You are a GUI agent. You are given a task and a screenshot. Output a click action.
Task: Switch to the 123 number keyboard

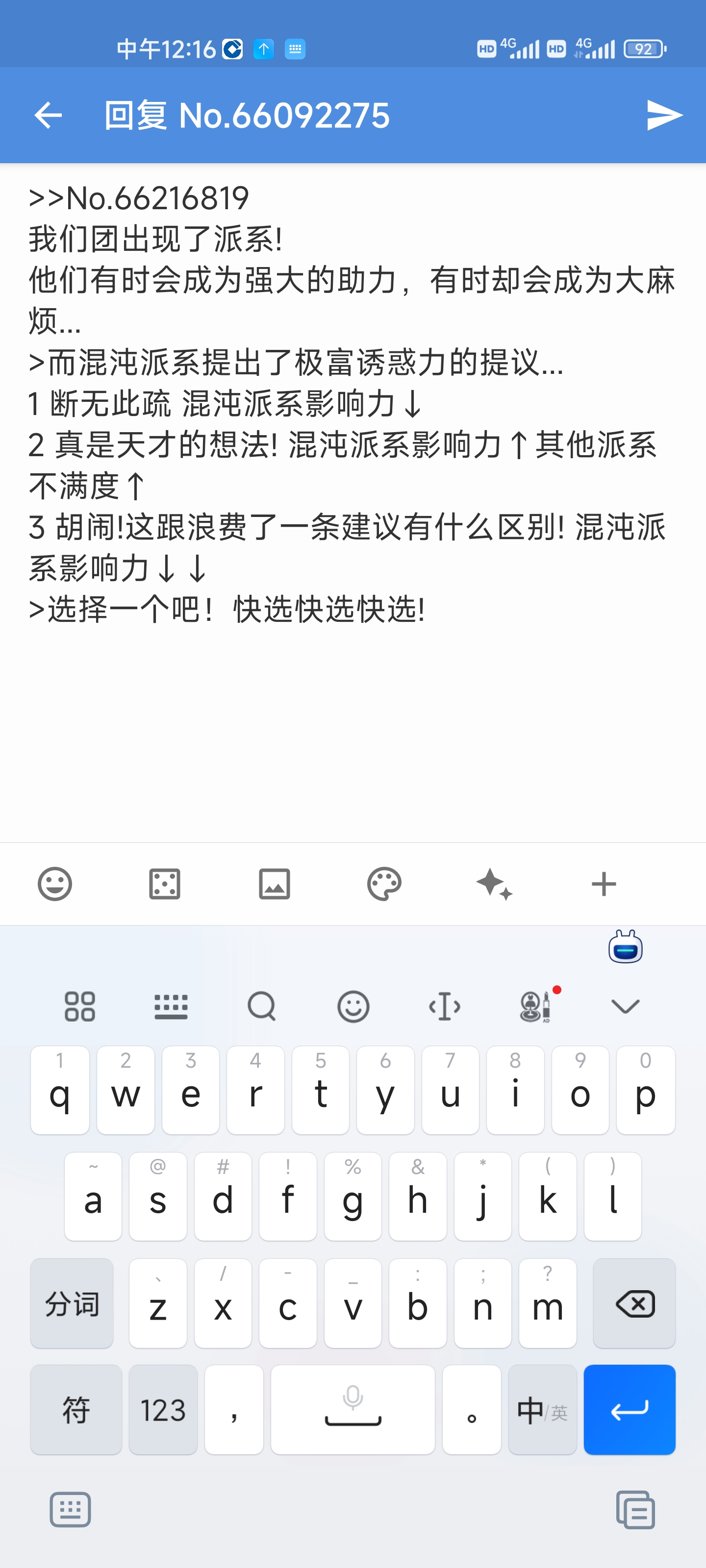tap(163, 1410)
